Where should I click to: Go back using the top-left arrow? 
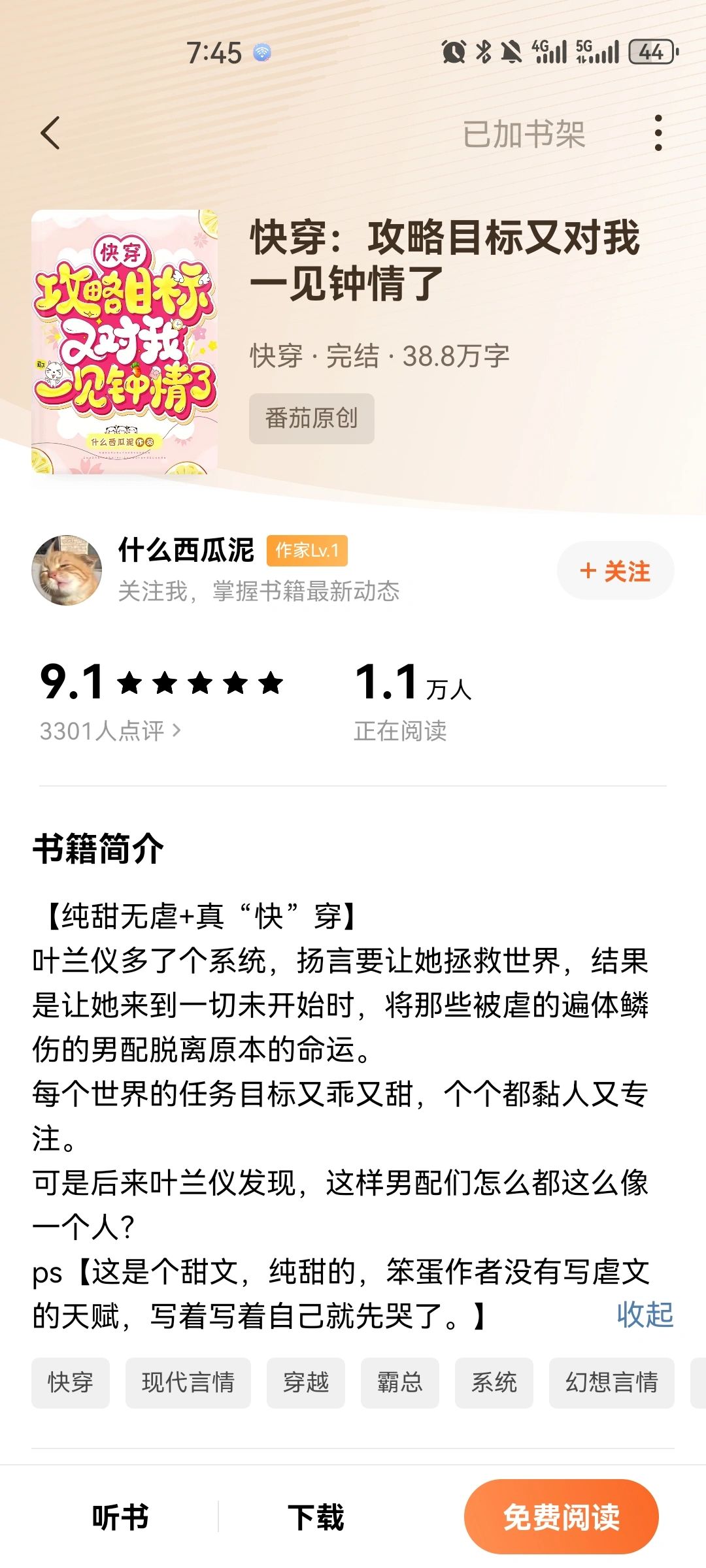tap(50, 133)
